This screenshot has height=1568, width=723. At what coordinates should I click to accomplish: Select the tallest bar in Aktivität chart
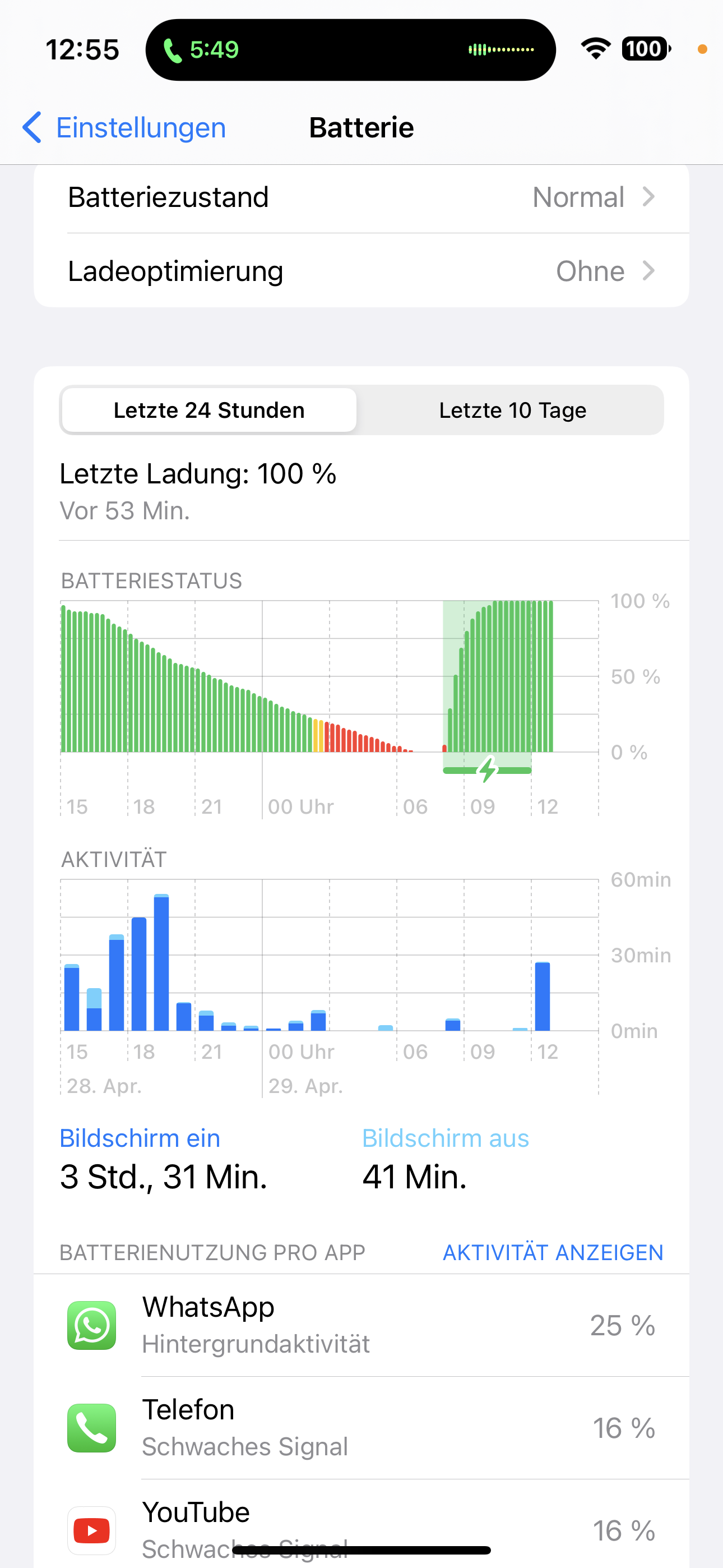[x=161, y=962]
